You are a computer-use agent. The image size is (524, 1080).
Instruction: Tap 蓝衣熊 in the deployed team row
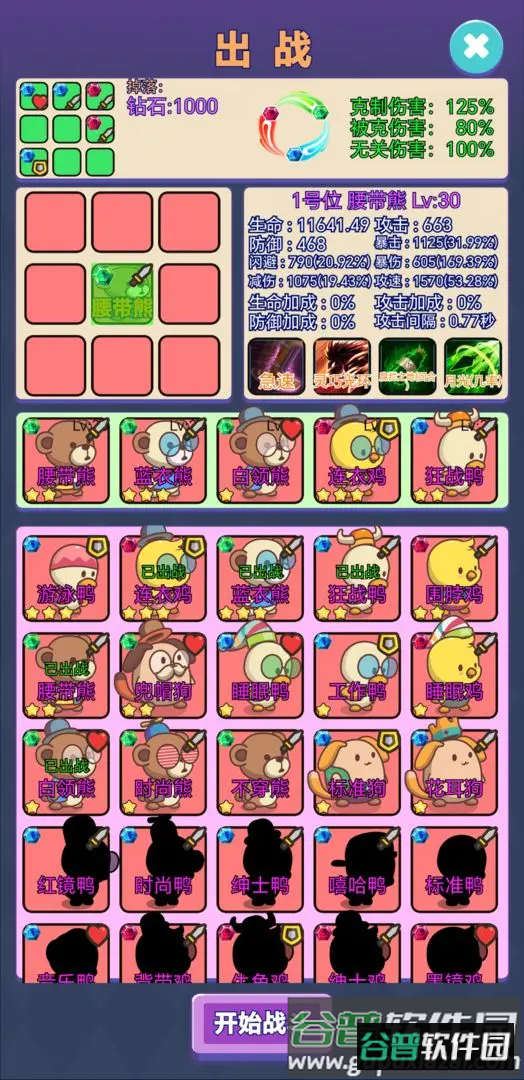163,460
